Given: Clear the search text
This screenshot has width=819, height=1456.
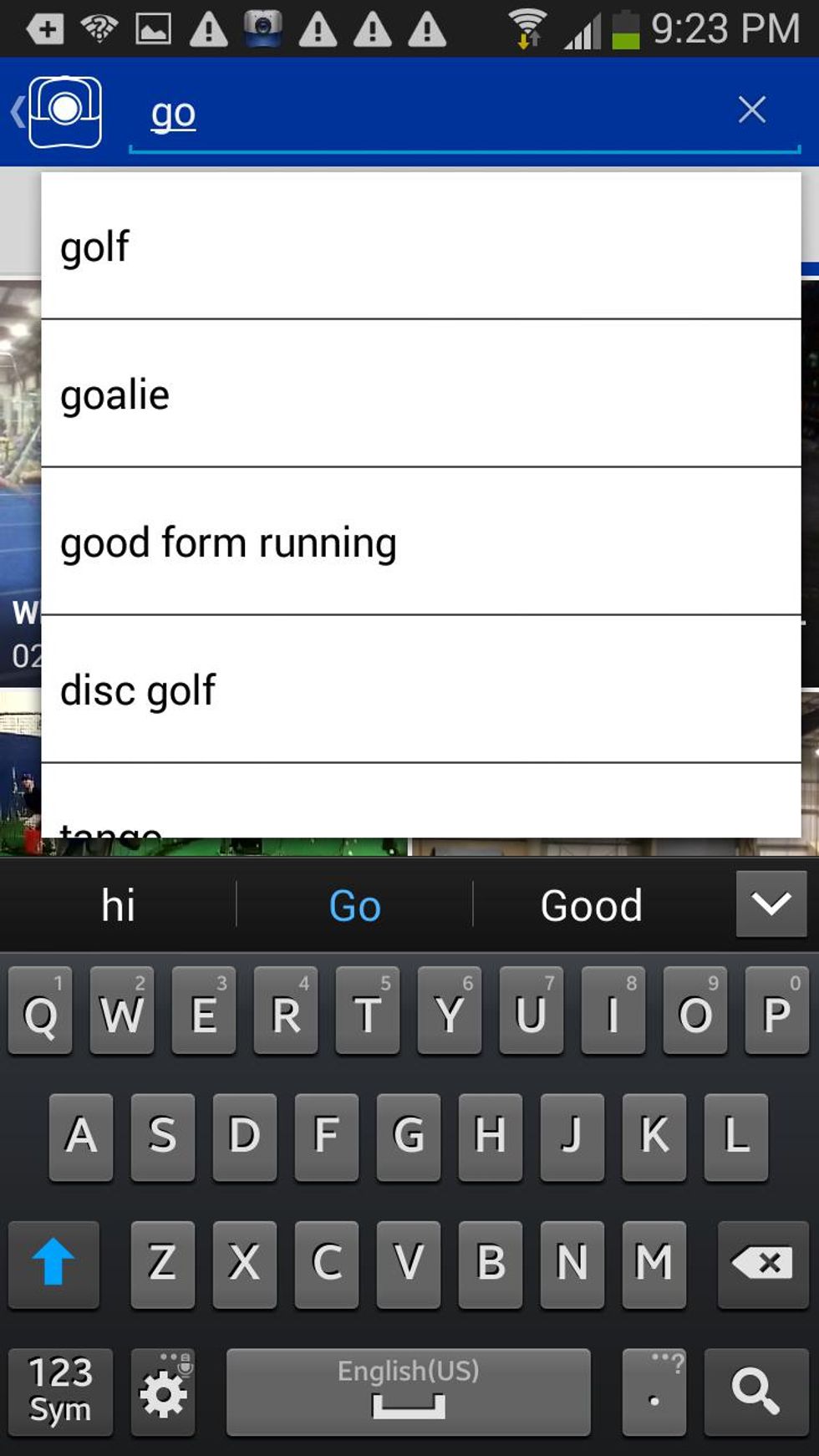Looking at the screenshot, I should [751, 109].
